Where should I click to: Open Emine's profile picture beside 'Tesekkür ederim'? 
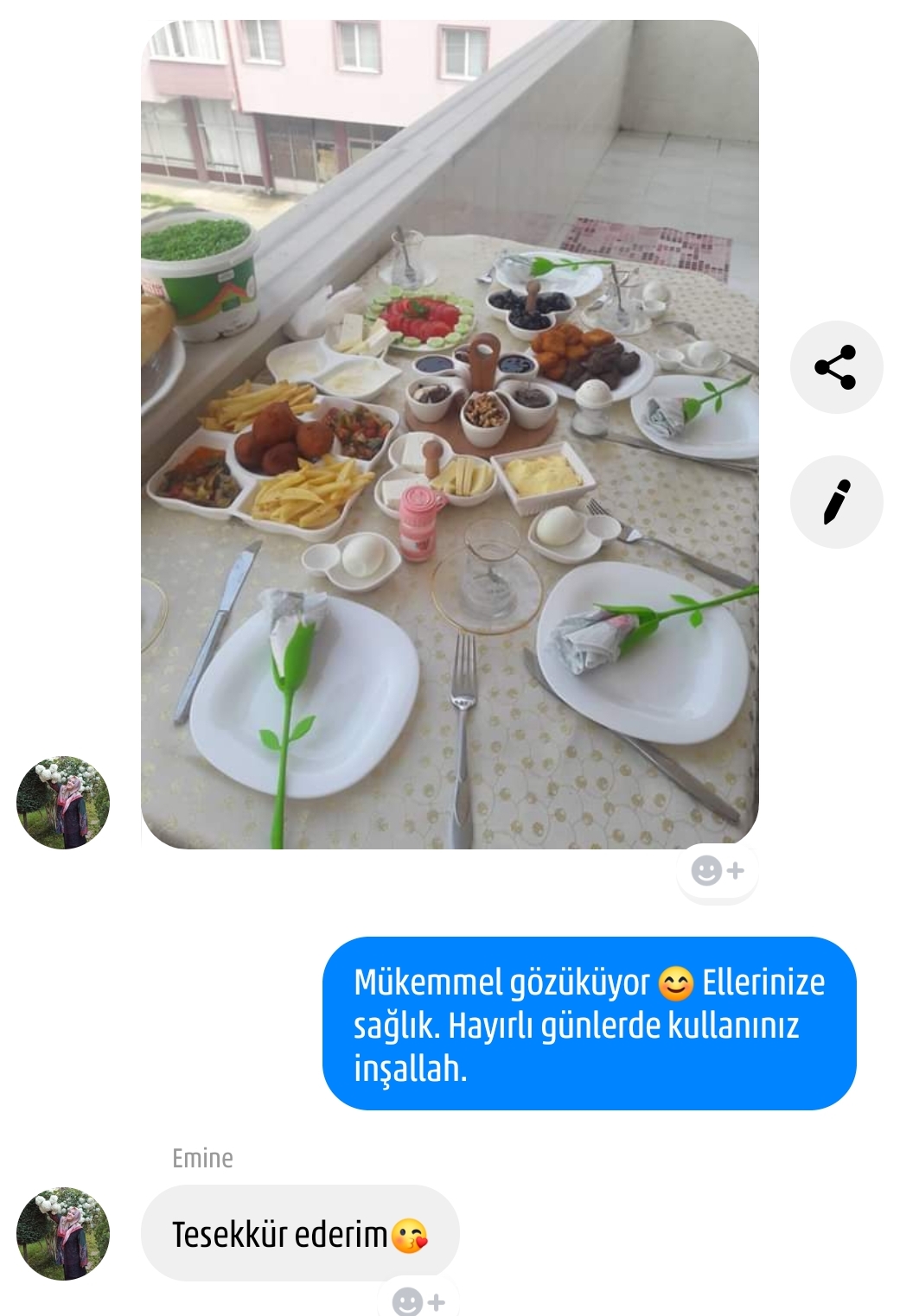[63, 1233]
